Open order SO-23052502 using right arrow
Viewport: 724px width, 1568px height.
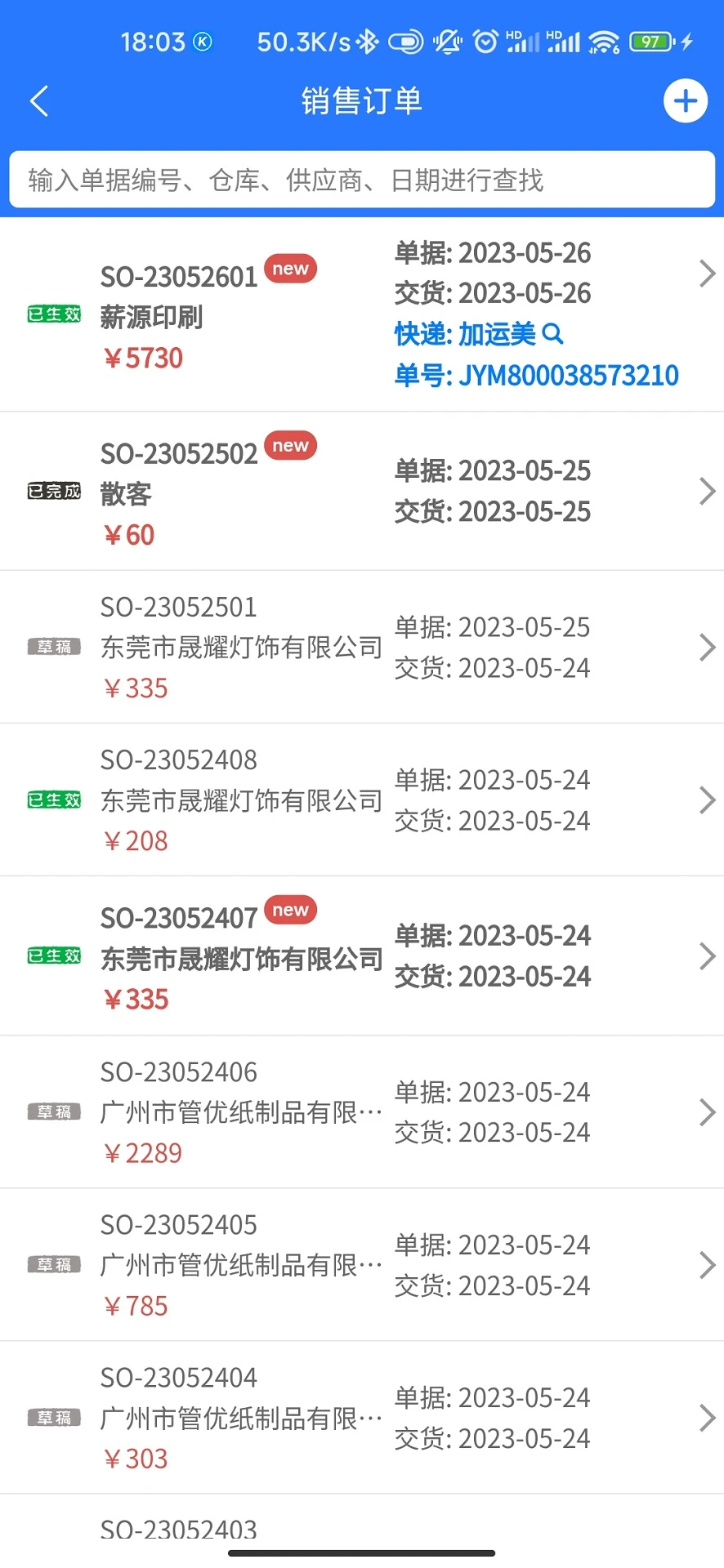(x=706, y=491)
